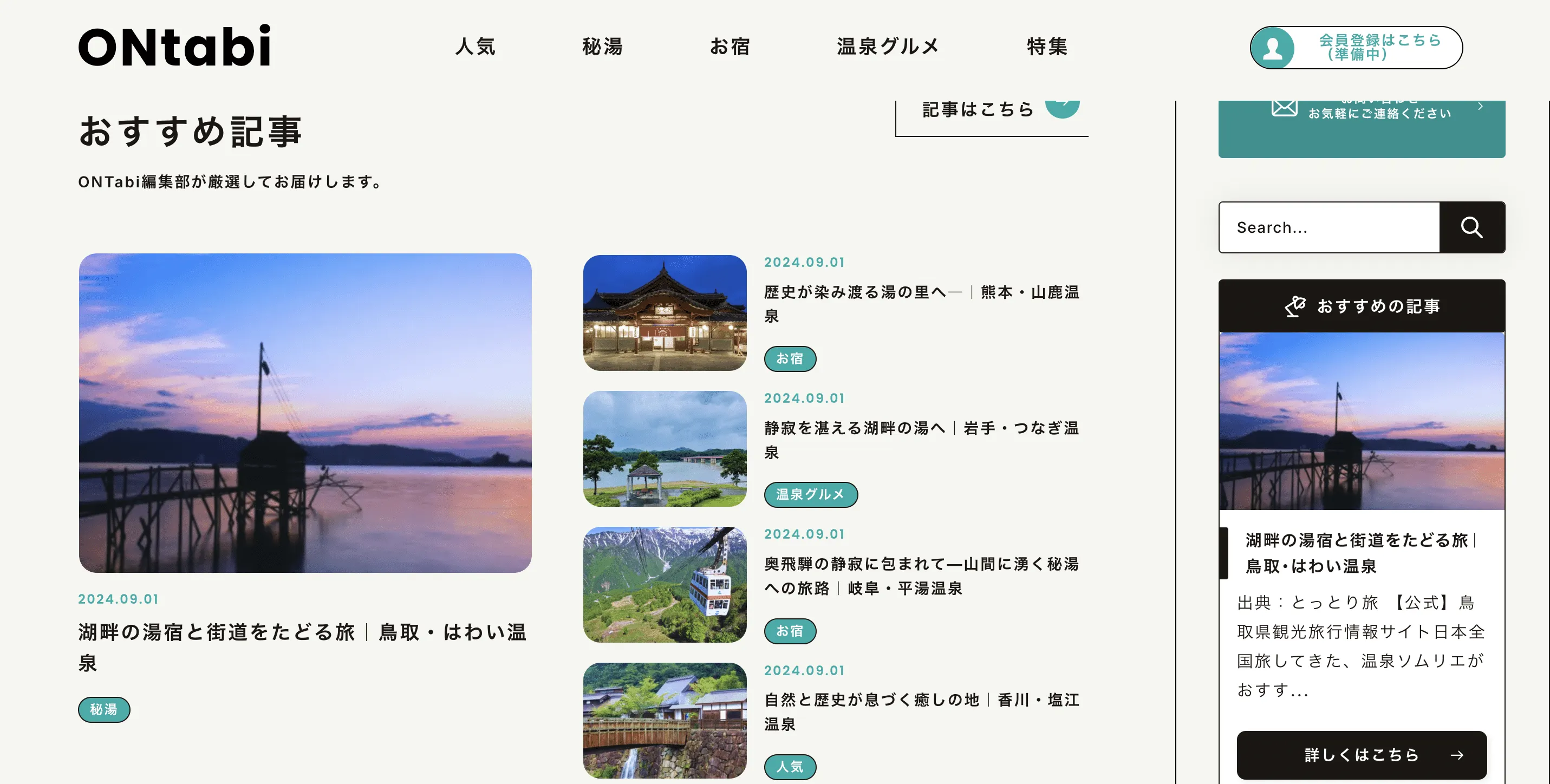The image size is (1550, 784).
Task: Select the 秘湯 tag chip
Action: click(103, 709)
